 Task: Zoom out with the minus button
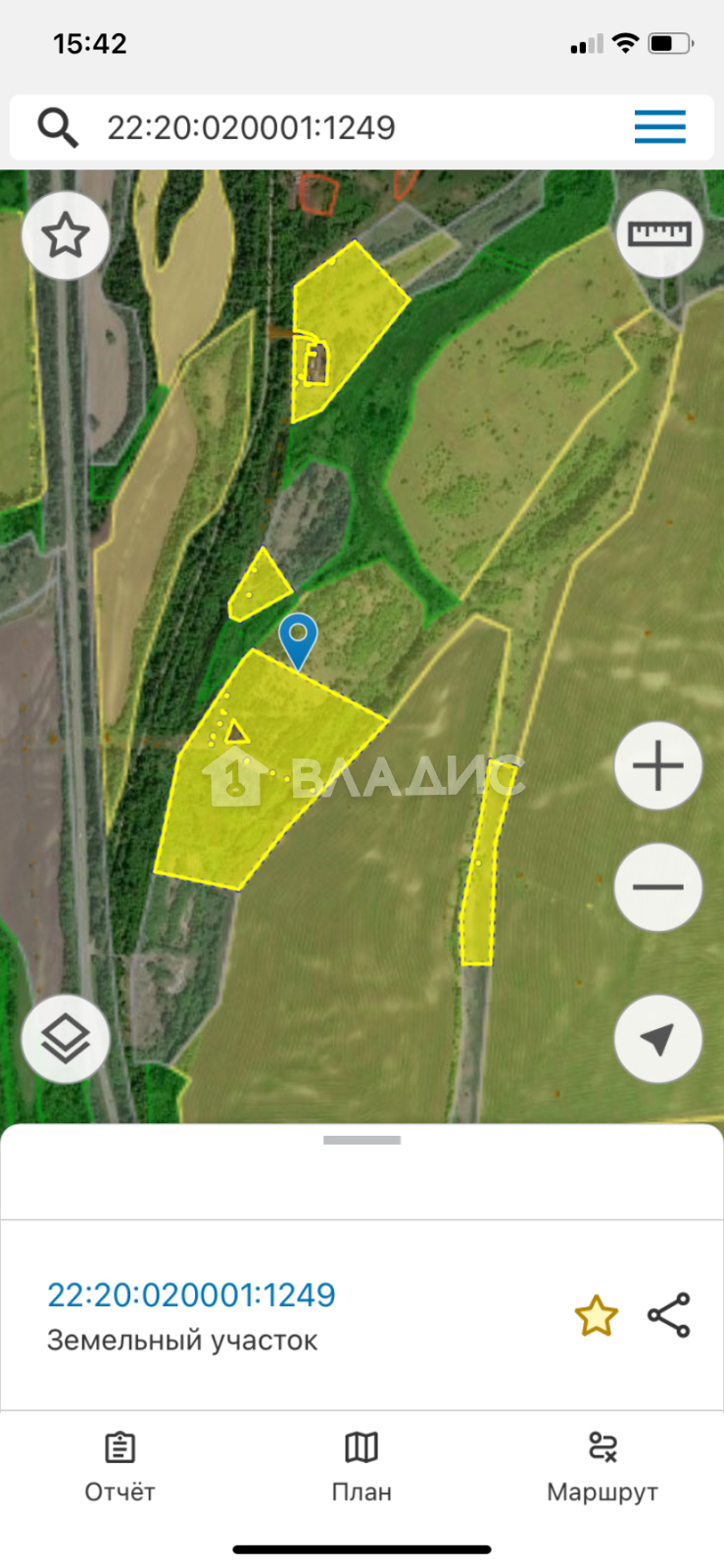tap(658, 887)
